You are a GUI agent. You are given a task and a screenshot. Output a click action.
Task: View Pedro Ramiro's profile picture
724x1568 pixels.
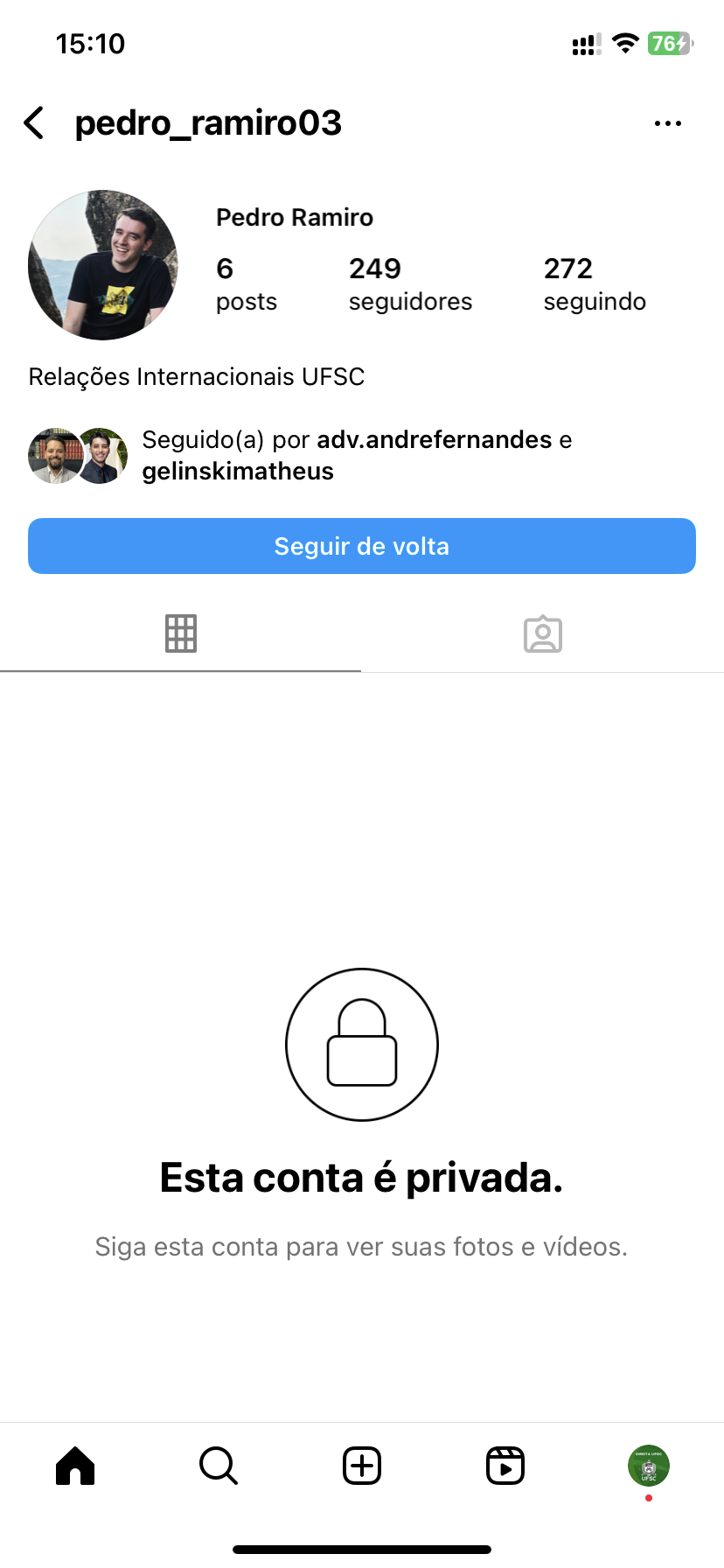coord(103,265)
